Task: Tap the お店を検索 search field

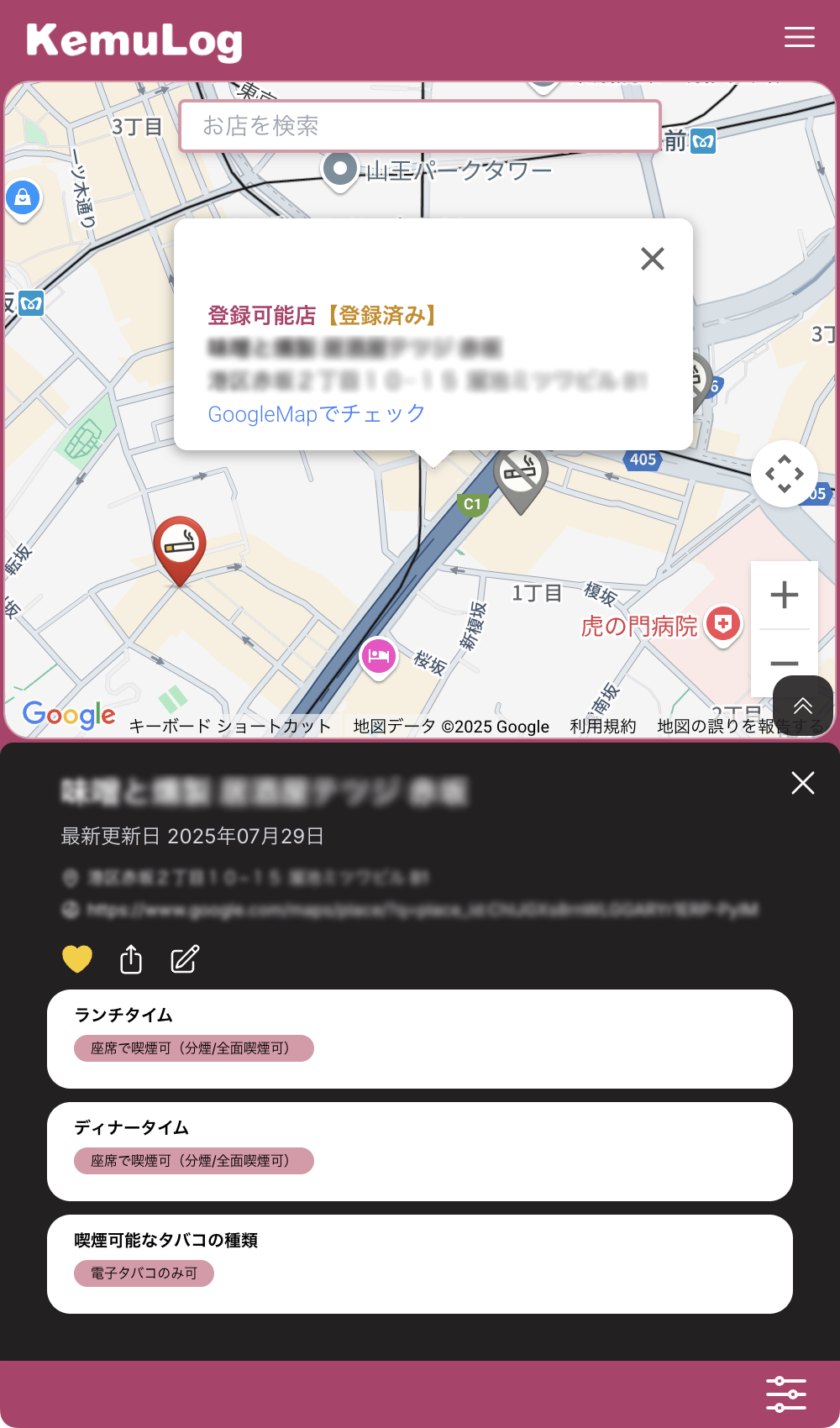Action: [420, 126]
